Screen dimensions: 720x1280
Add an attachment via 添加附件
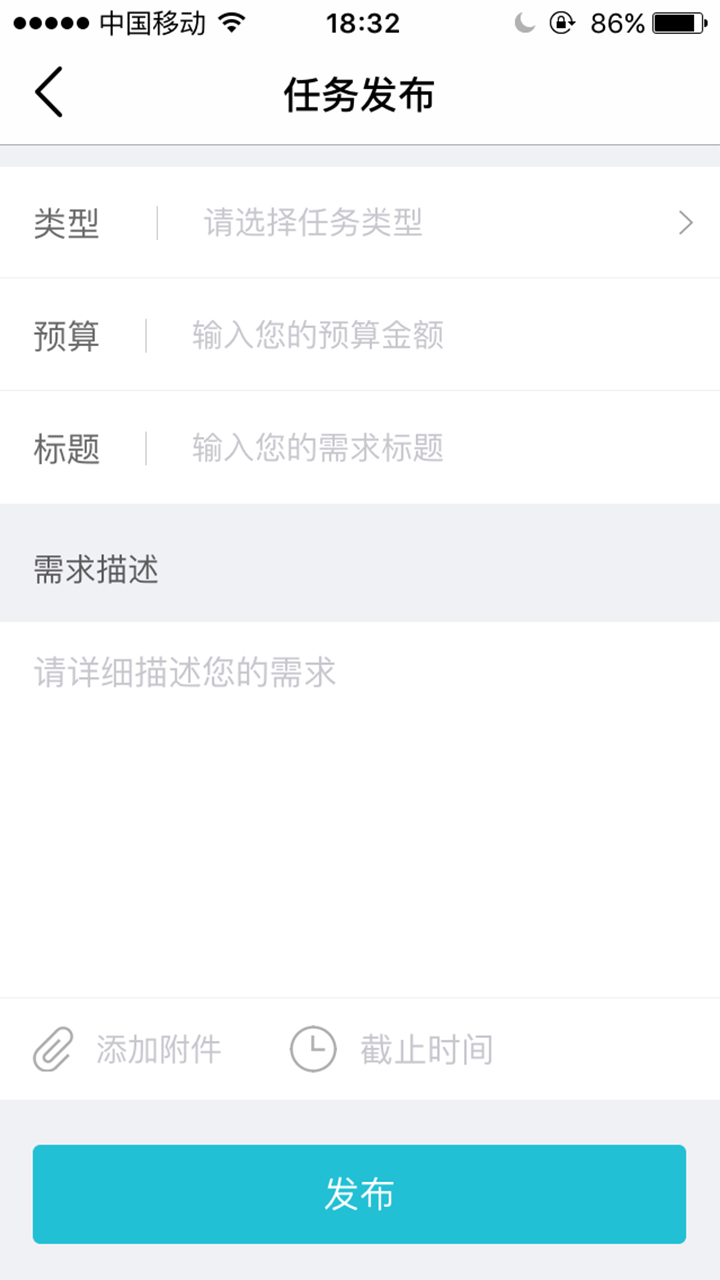pyautogui.click(x=128, y=1050)
